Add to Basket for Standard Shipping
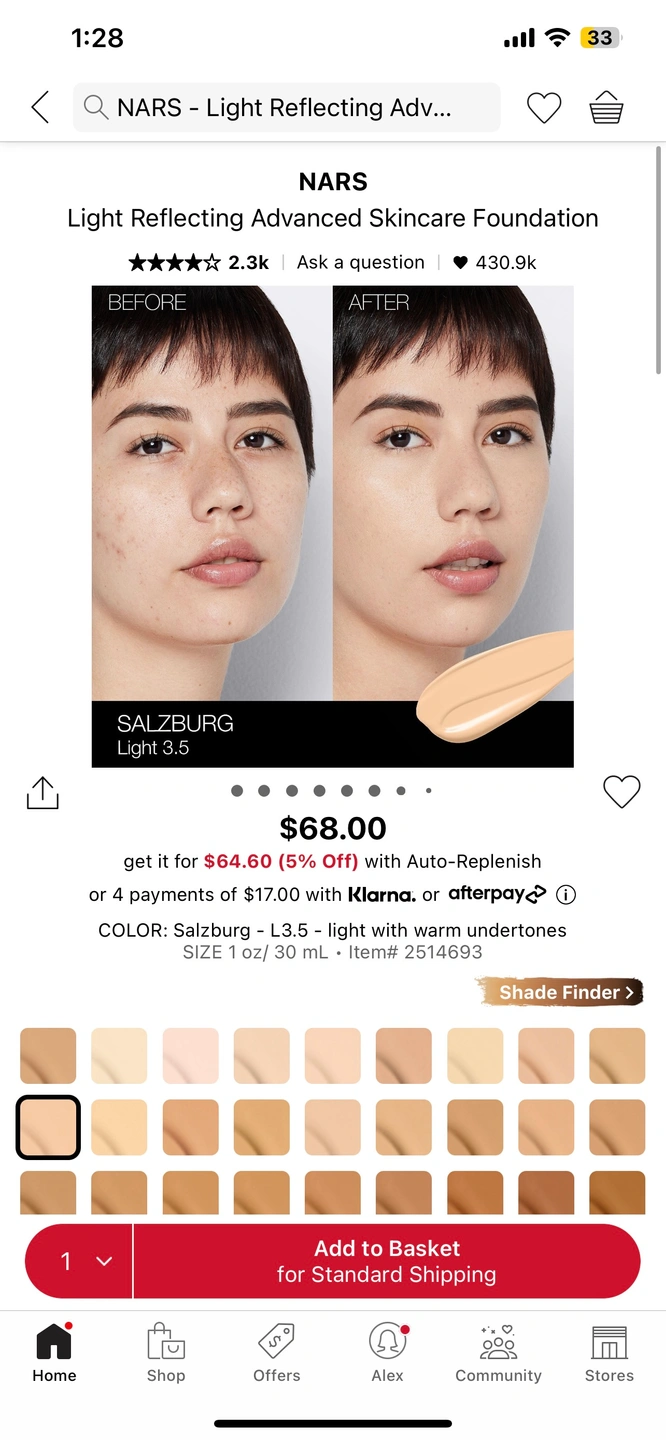Screen dimensions: 666x1440 click(x=387, y=1261)
